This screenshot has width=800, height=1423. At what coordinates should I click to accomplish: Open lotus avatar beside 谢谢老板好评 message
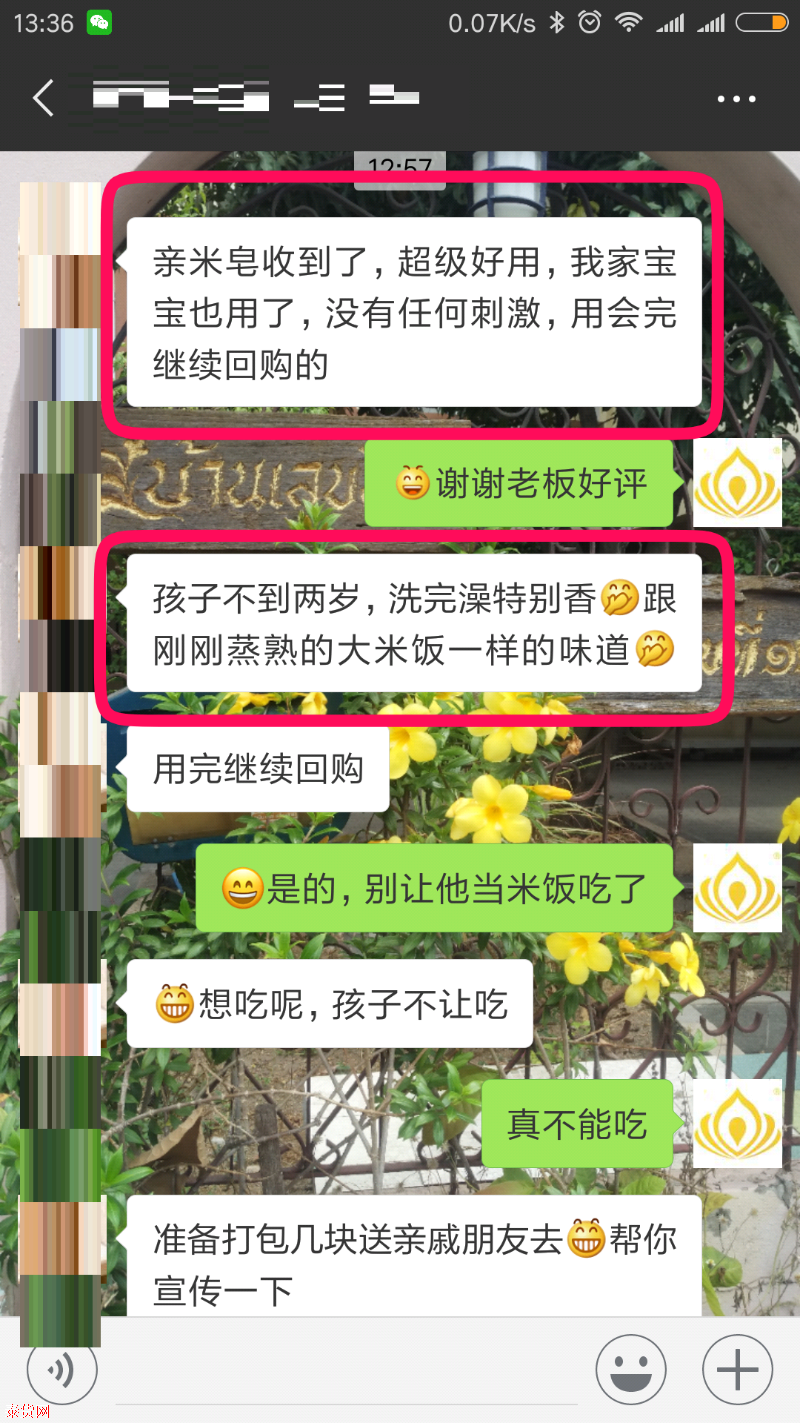[737, 483]
